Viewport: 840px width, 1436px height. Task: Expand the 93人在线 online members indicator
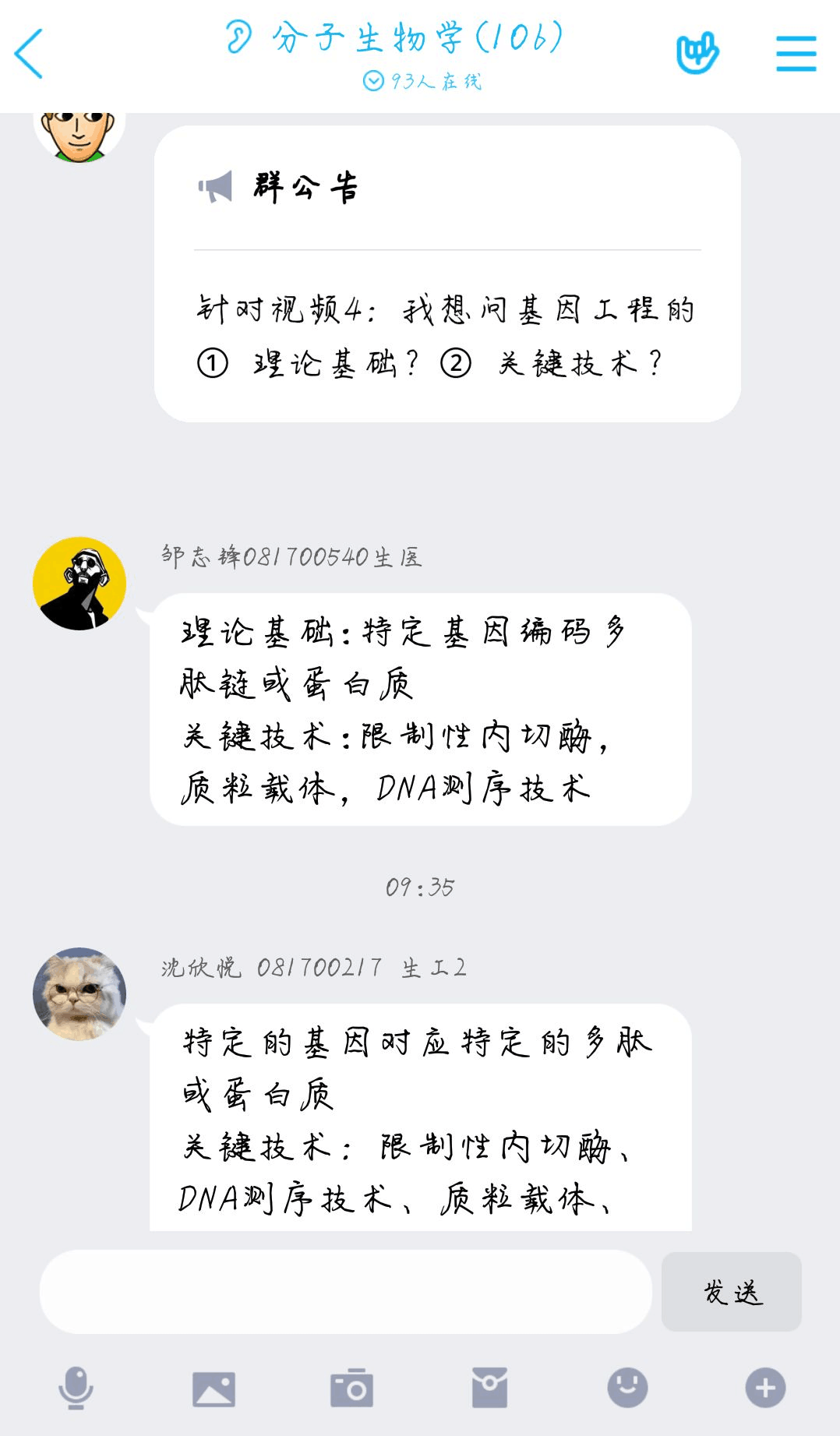coord(422,81)
